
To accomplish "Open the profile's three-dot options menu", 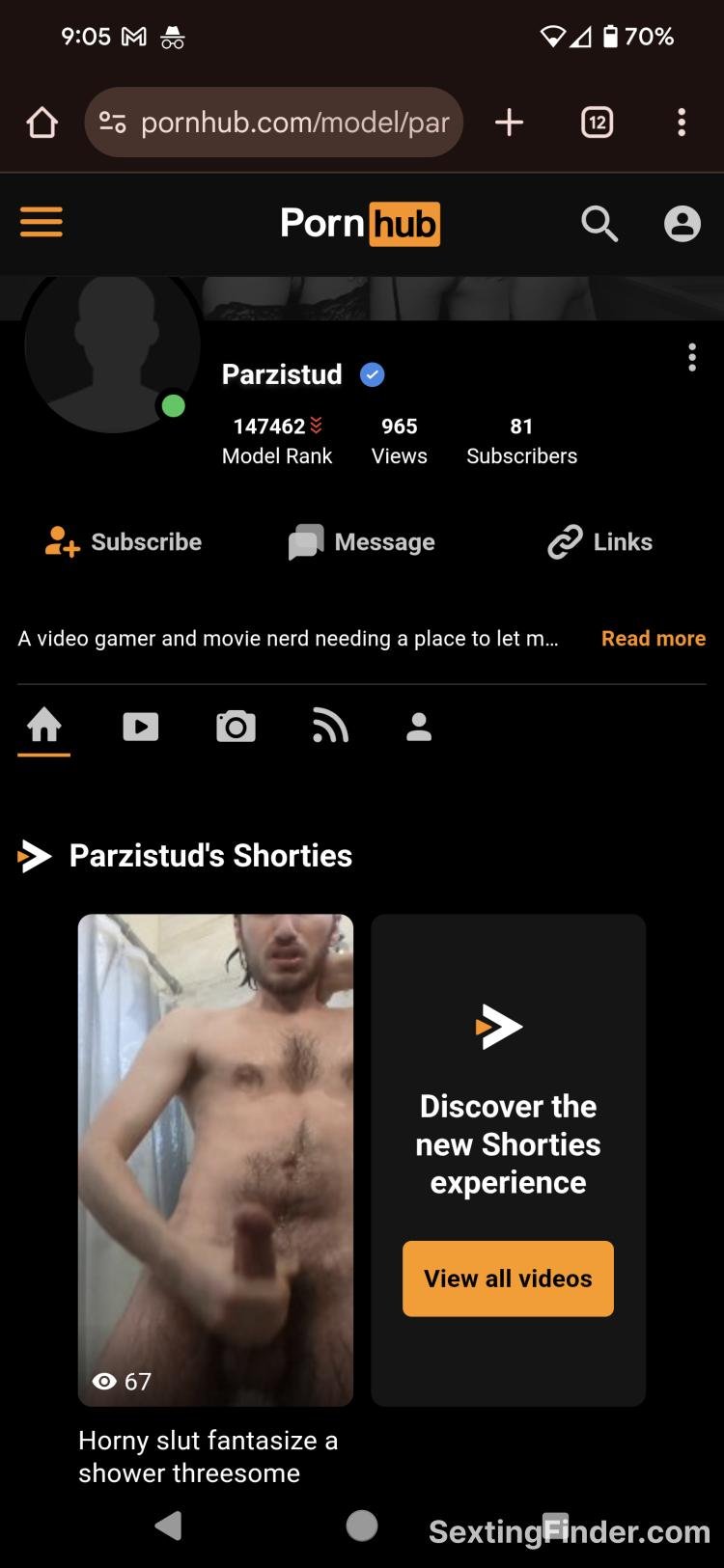I will [x=691, y=357].
